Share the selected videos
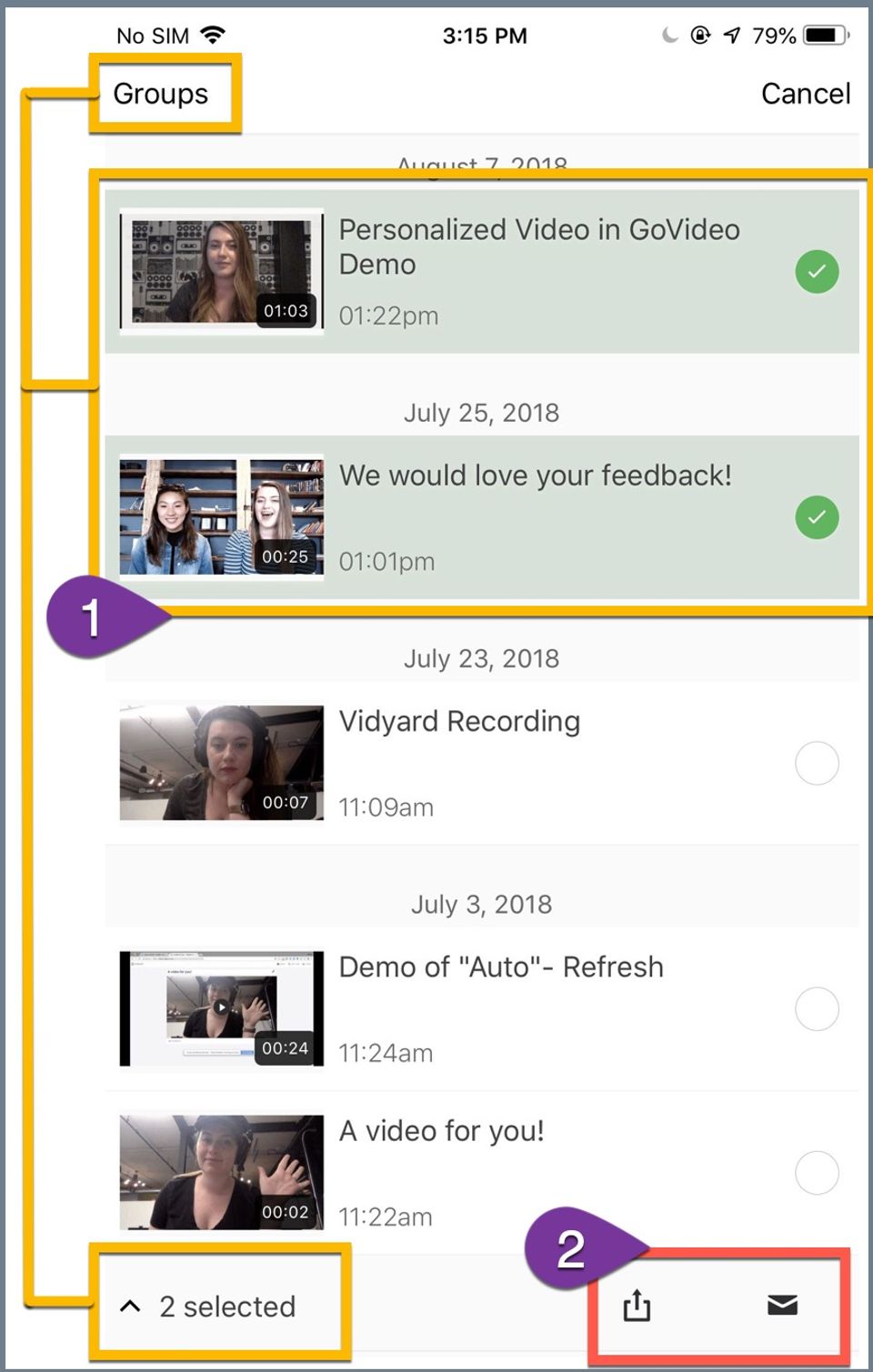The height and width of the screenshot is (1372, 873). pos(637,1306)
